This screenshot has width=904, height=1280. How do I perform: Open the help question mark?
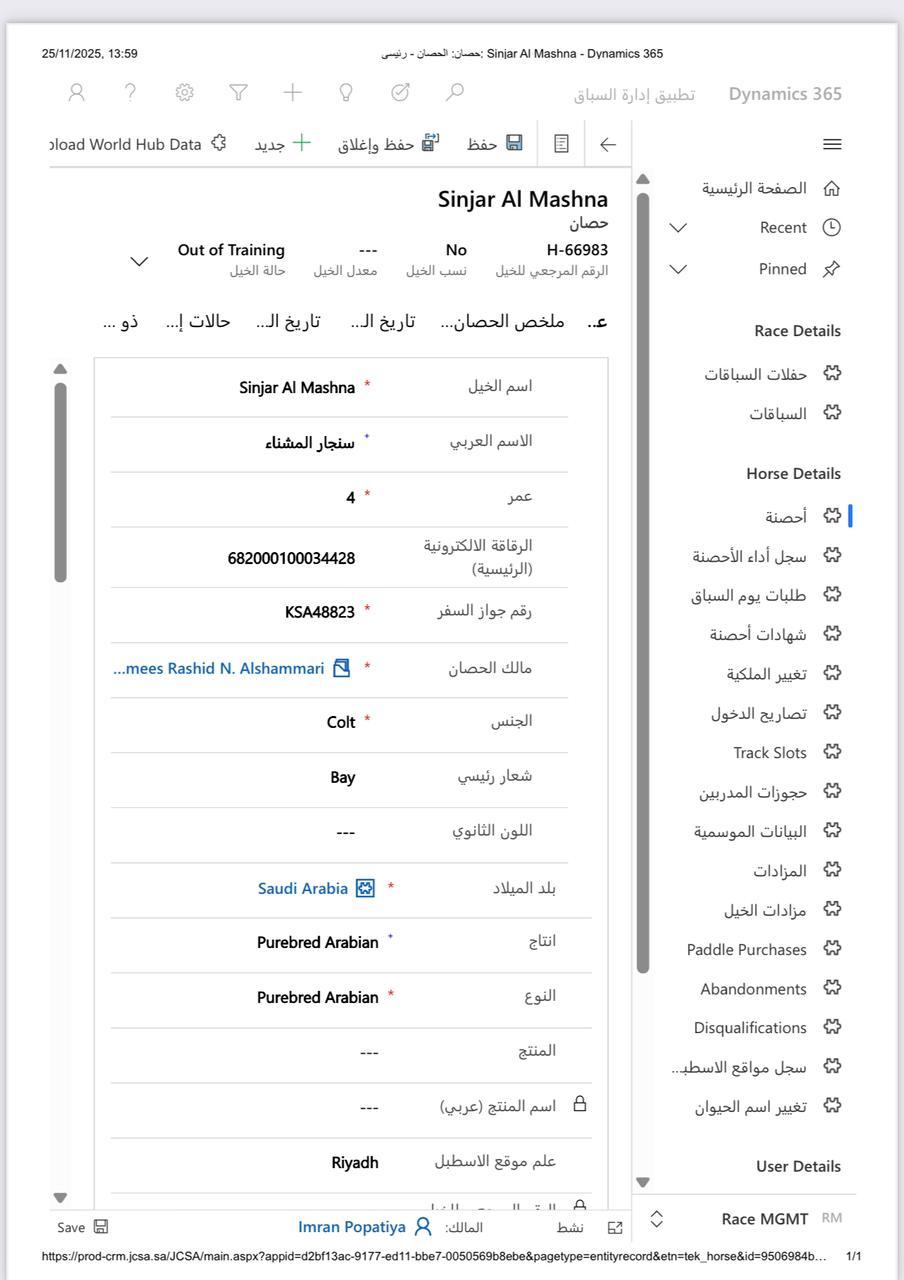[x=130, y=93]
